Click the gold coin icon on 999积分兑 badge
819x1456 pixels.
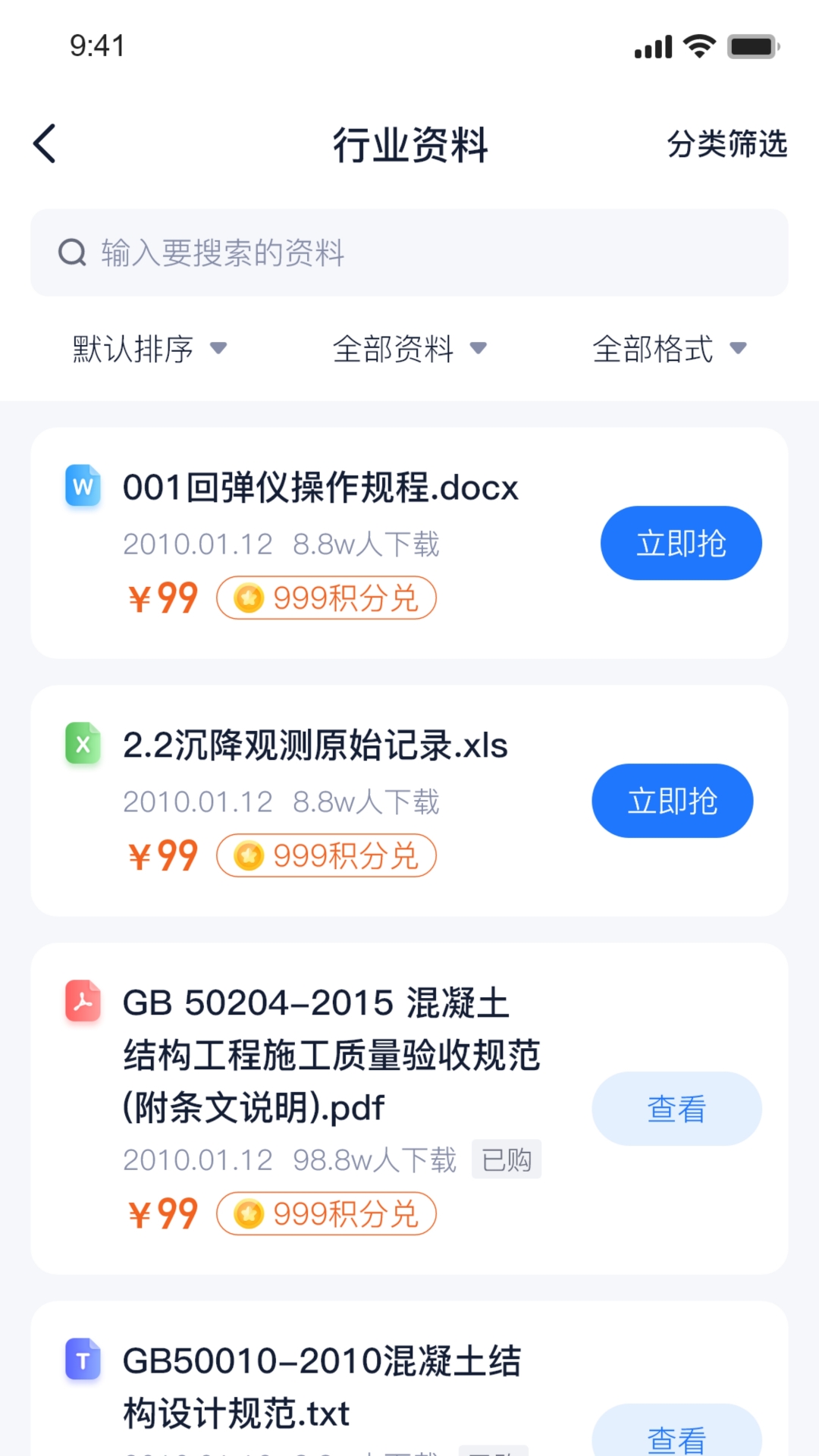tap(249, 598)
